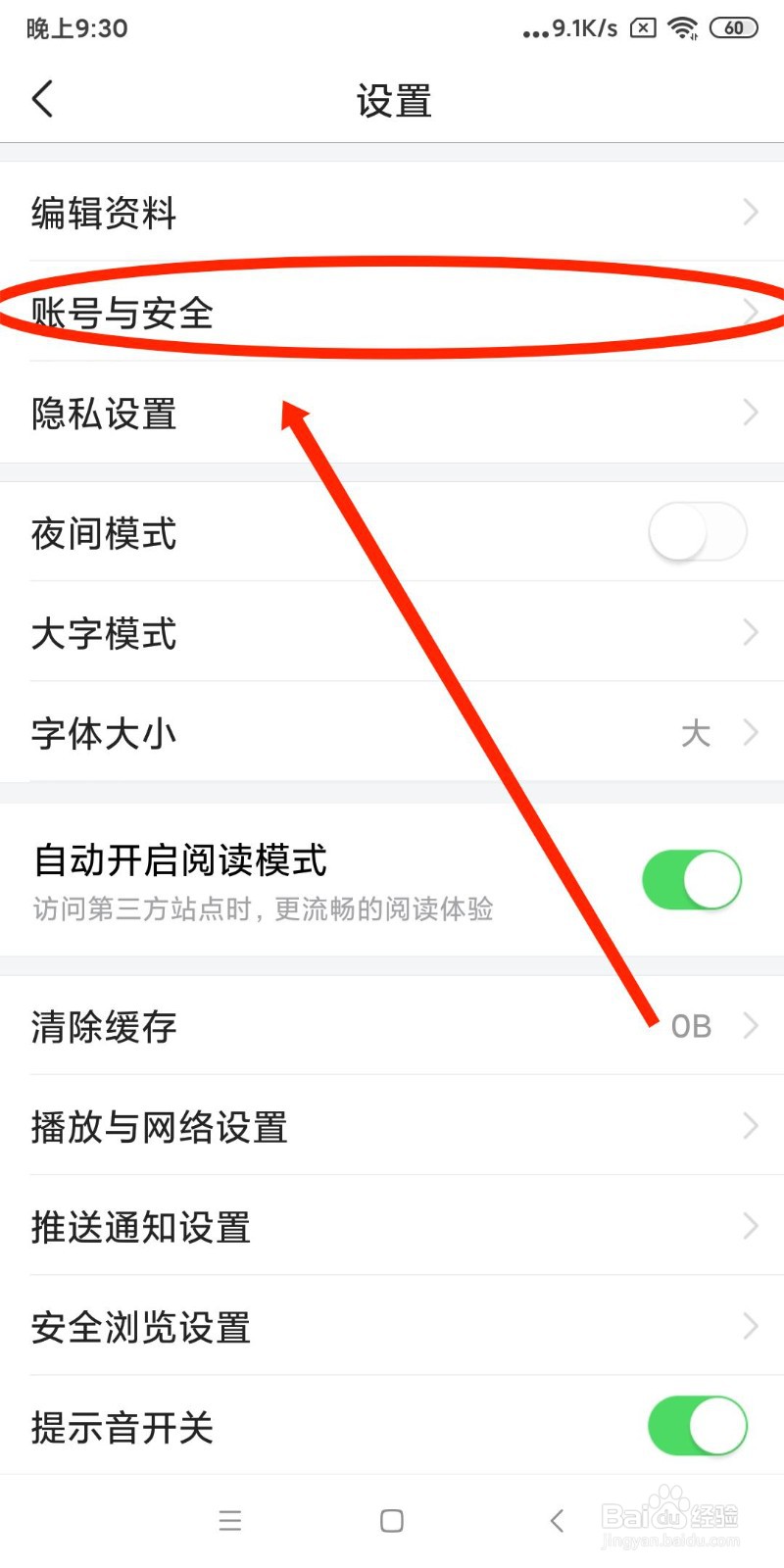This screenshot has width=784, height=1568.
Task: Disable 自动开启阅读模式 reading mode
Action: pos(691,879)
